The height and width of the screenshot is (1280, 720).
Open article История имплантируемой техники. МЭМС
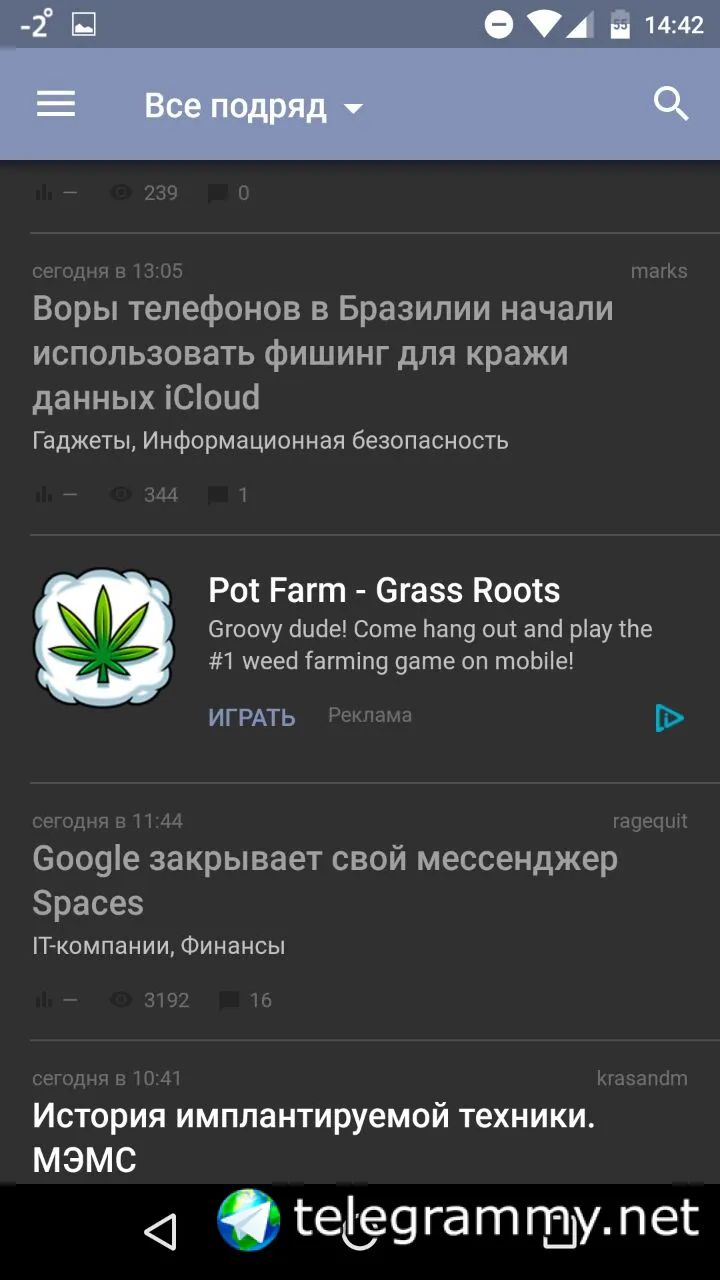pos(313,1137)
